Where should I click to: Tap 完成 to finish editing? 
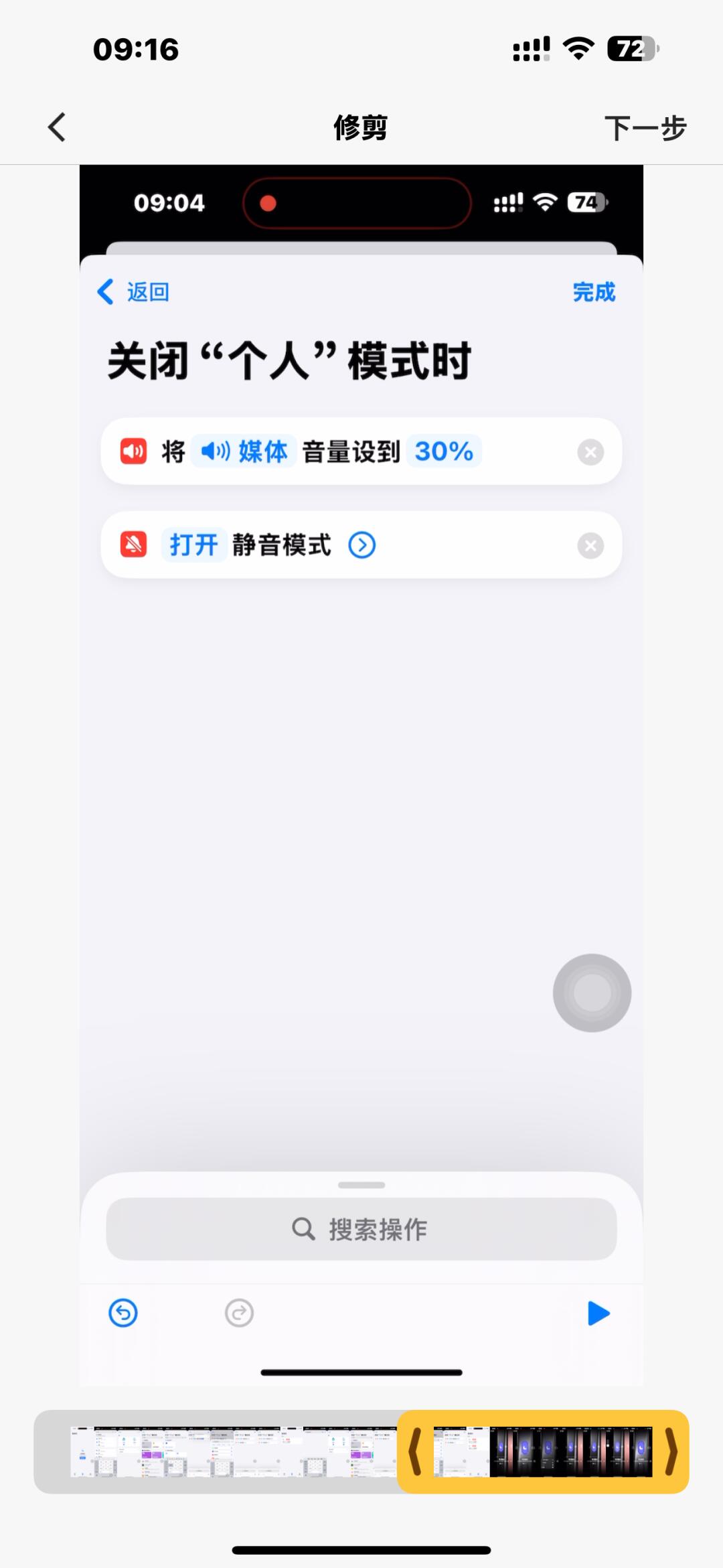(x=592, y=293)
